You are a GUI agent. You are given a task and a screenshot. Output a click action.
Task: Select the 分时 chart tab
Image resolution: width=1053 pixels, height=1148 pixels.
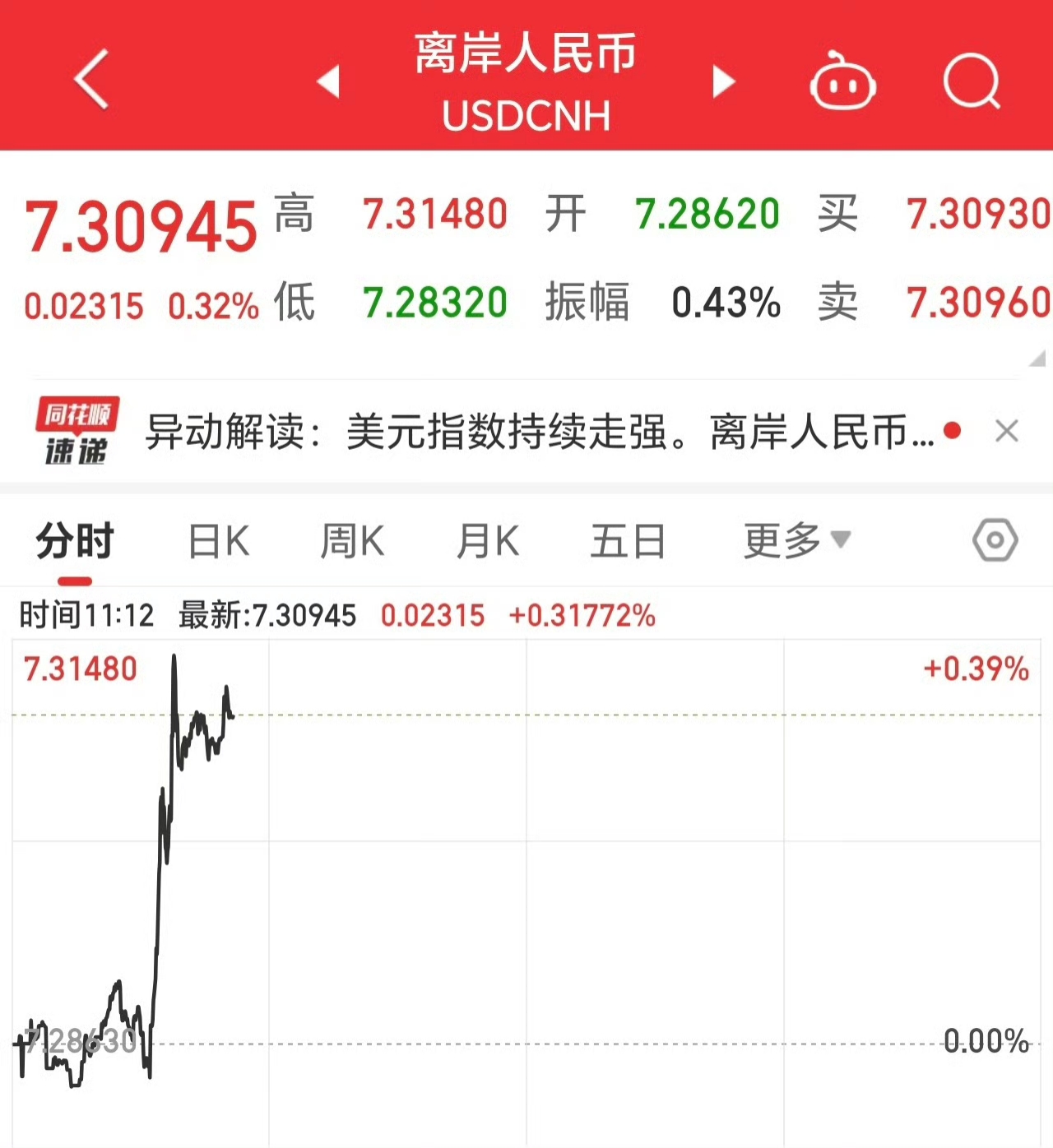click(x=75, y=541)
